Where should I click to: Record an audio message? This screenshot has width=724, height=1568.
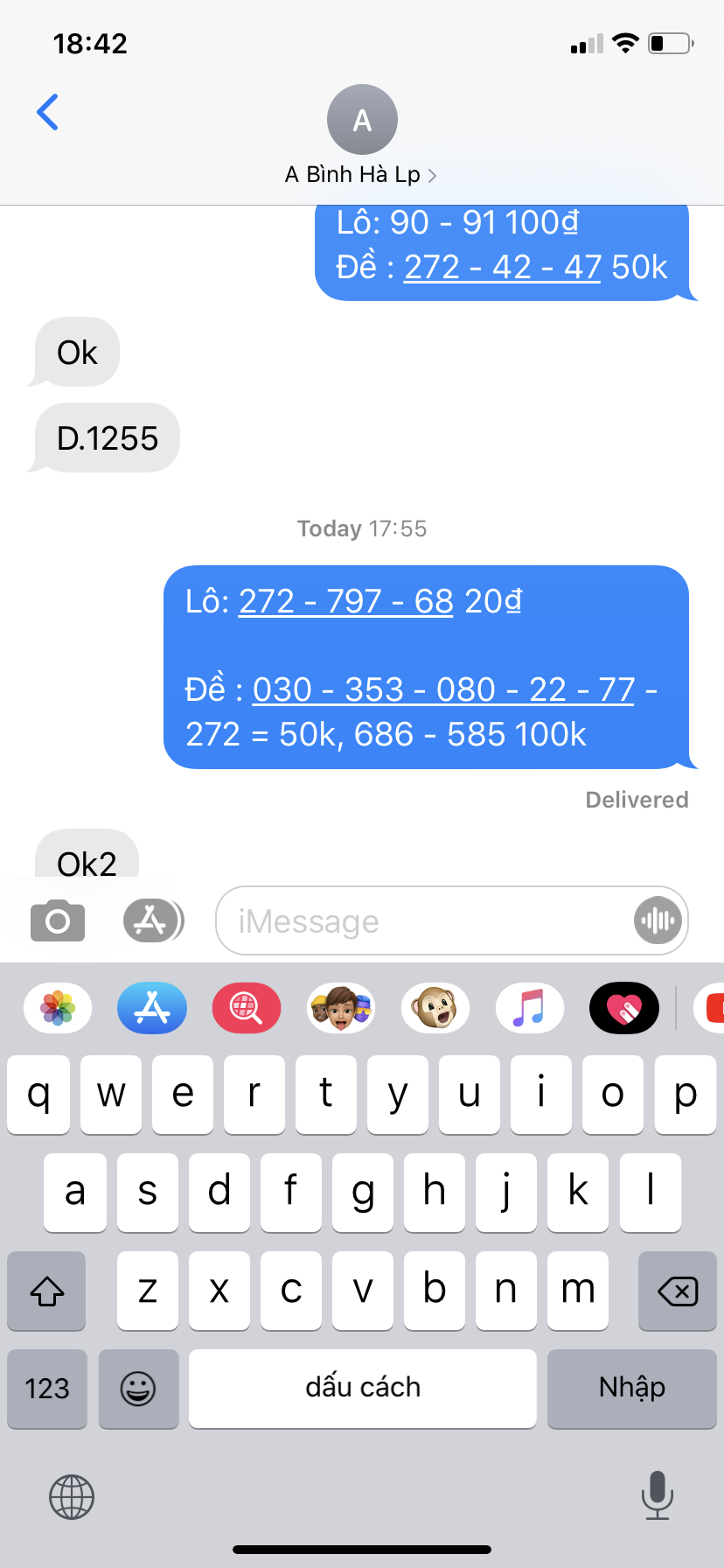coord(658,920)
